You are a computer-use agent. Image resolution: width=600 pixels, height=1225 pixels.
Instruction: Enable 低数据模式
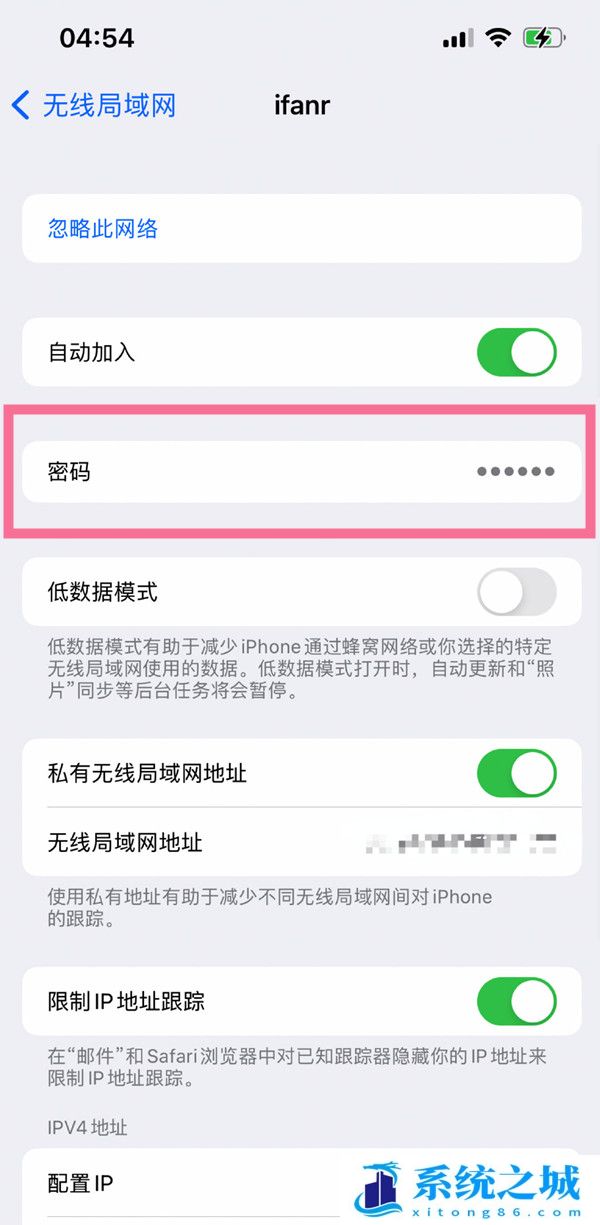pos(517,592)
